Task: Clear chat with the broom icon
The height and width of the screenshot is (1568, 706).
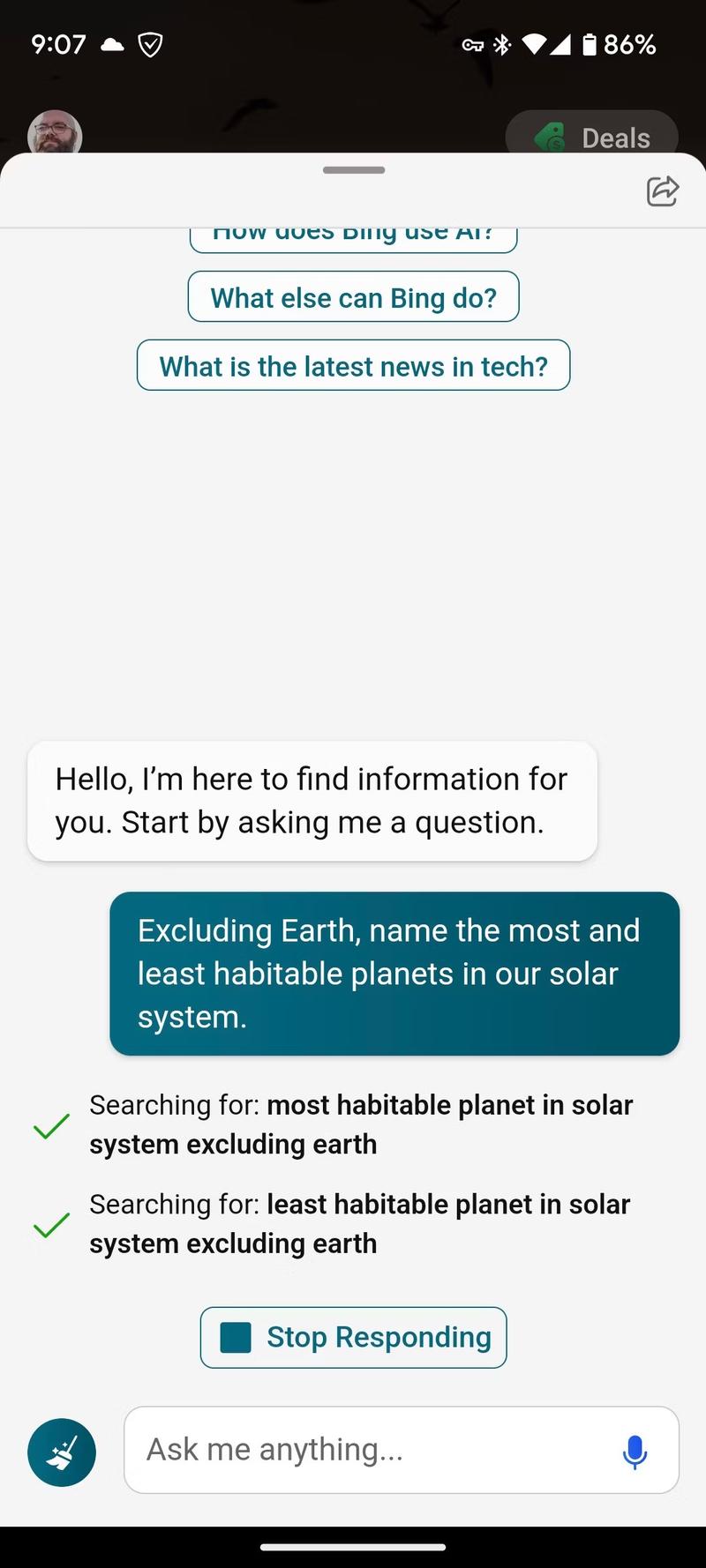Action: 62,1452
